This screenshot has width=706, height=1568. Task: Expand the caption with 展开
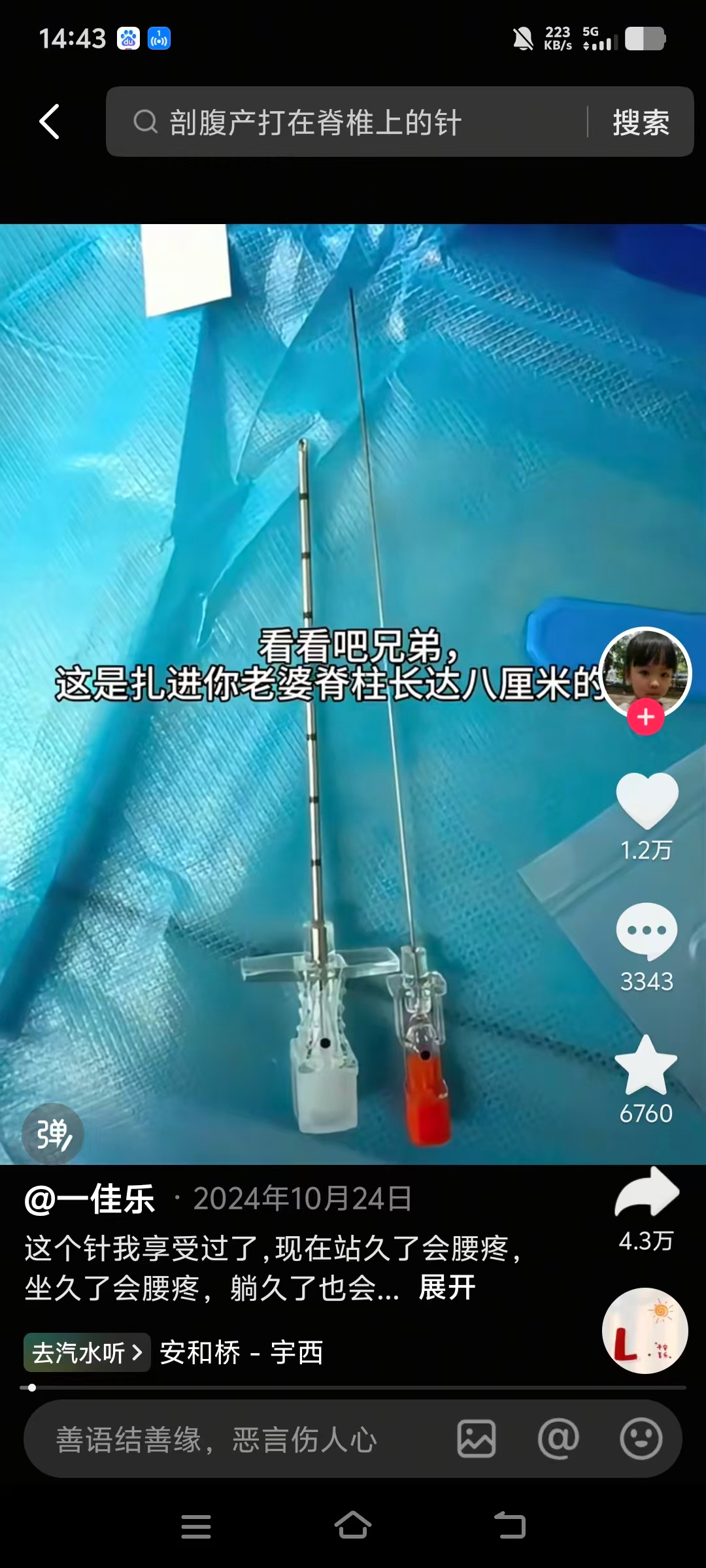coord(447,1288)
